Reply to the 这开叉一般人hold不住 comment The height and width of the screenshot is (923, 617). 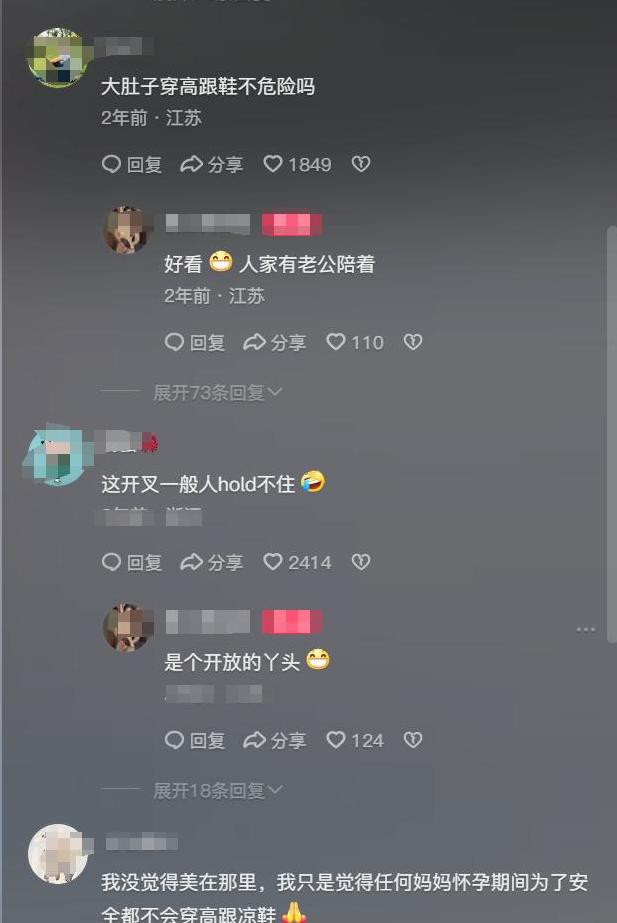tap(132, 562)
